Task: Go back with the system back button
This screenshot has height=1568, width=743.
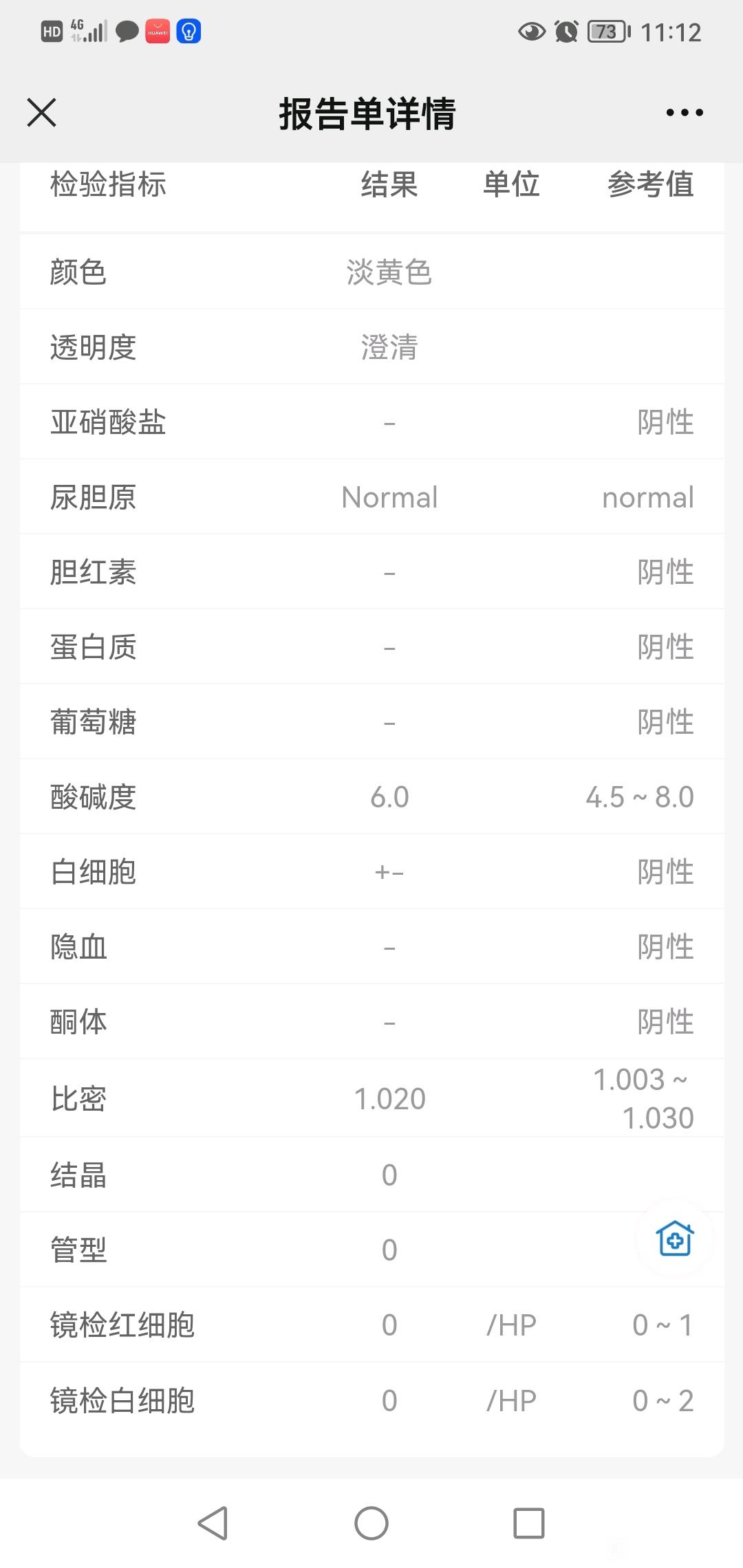Action: (x=213, y=1523)
